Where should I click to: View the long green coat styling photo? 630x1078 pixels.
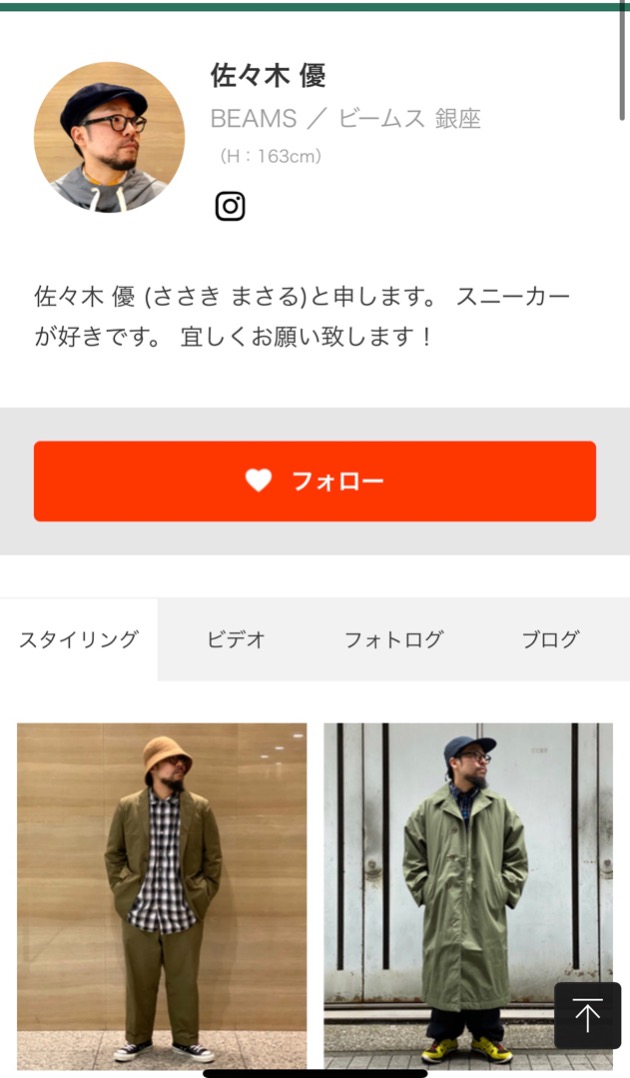click(x=468, y=895)
